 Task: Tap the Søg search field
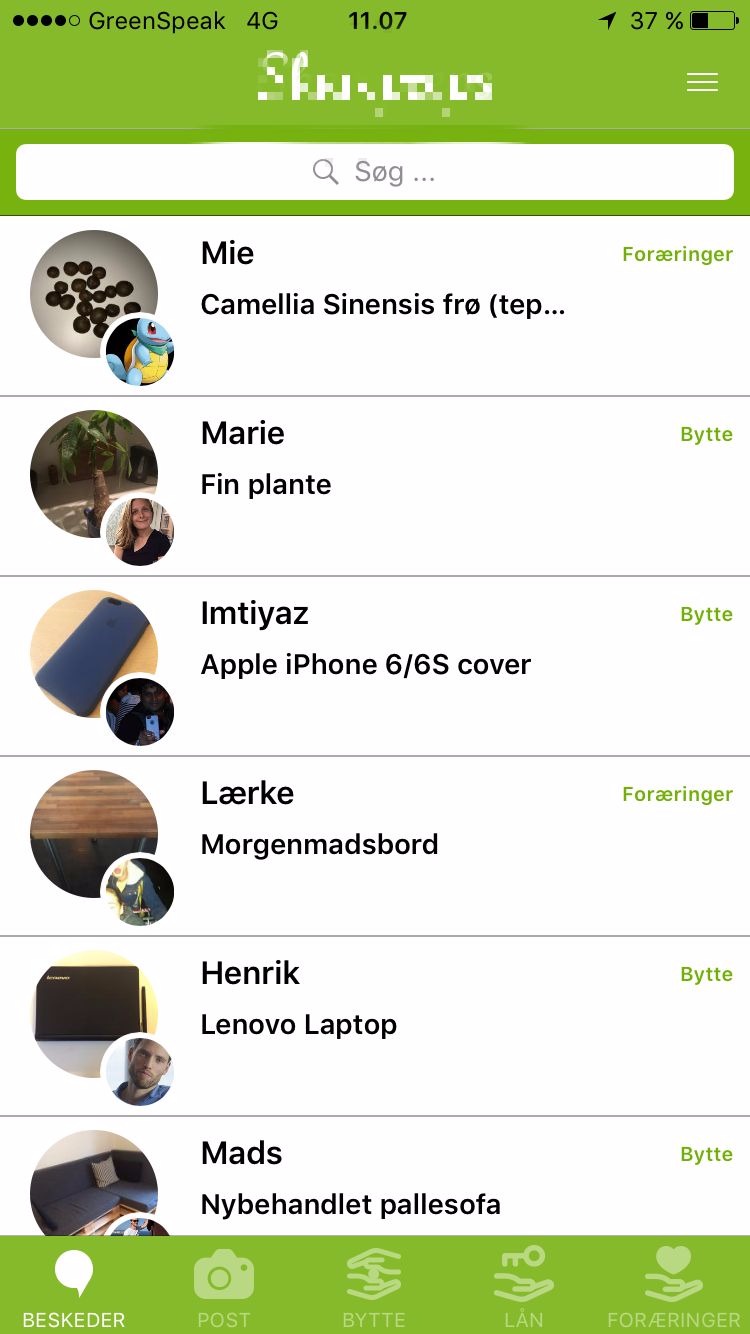click(x=375, y=172)
